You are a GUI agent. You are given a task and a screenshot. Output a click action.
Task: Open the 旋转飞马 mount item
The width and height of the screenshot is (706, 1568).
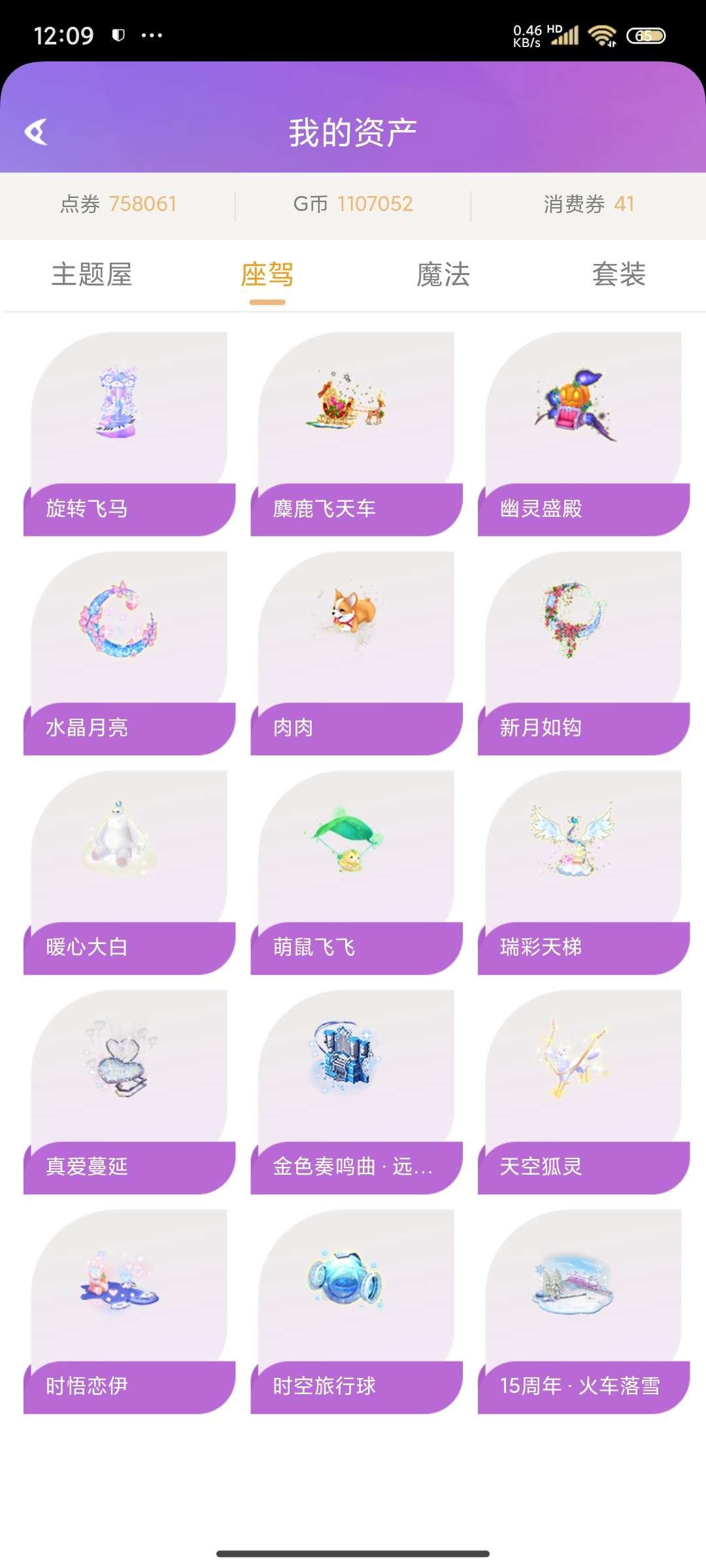[x=127, y=431]
